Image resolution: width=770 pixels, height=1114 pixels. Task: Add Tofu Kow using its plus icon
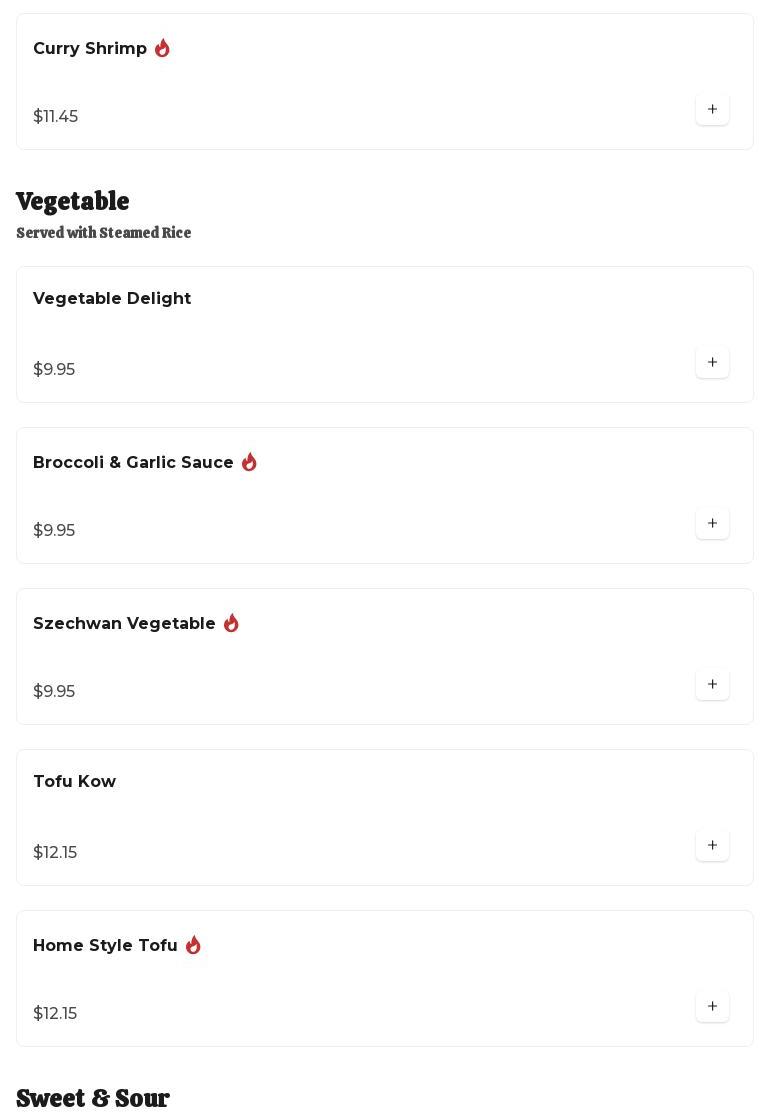712,845
